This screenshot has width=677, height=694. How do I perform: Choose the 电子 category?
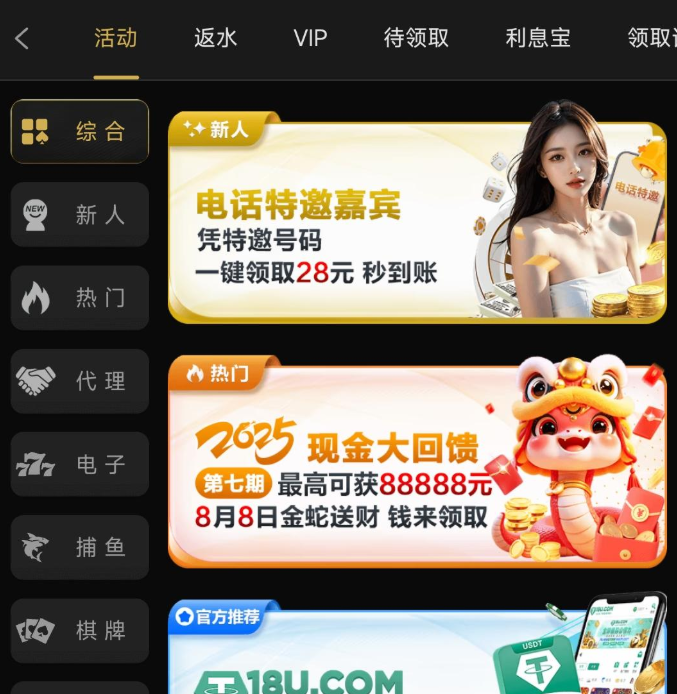tap(80, 464)
